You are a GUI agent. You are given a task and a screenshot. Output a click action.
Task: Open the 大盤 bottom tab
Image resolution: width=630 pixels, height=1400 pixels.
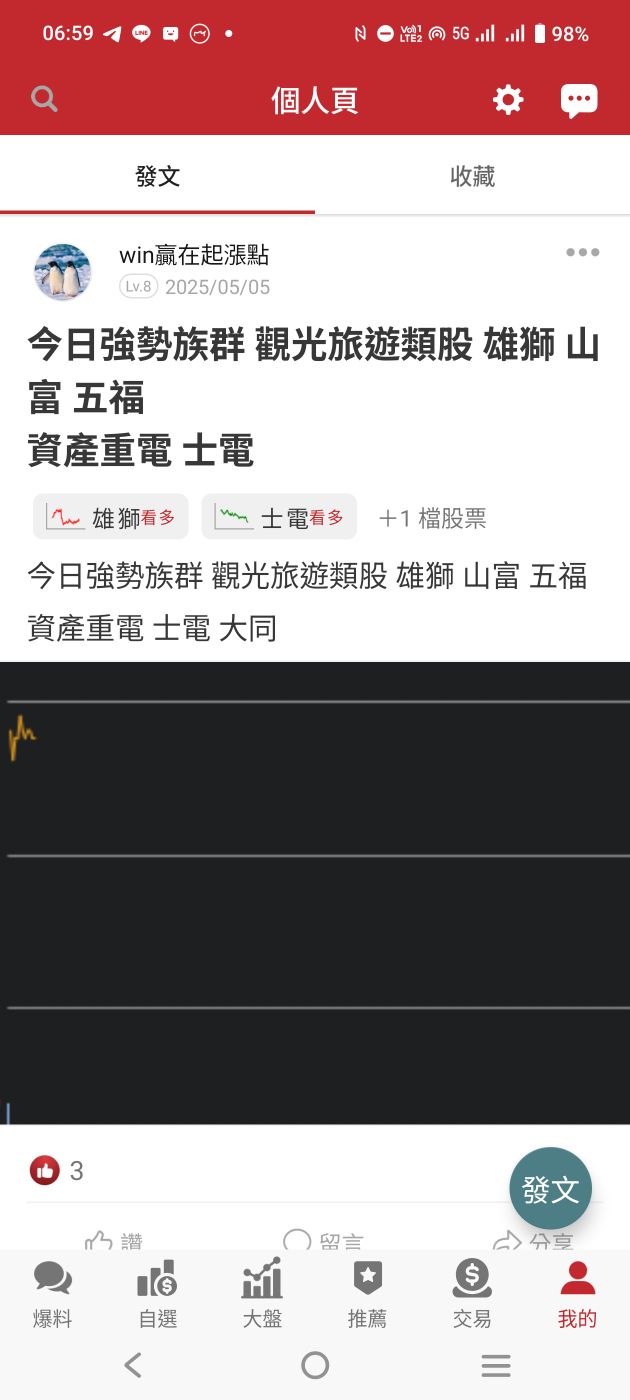262,1294
